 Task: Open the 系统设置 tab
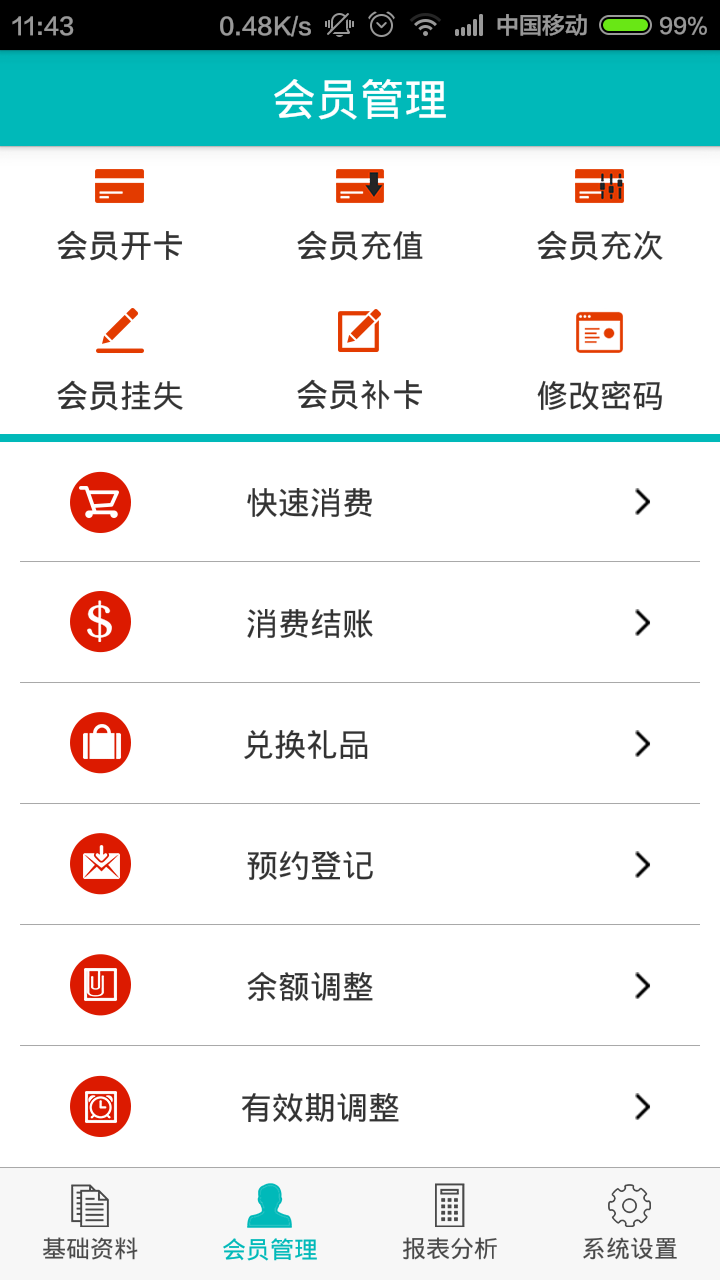coord(630,1223)
